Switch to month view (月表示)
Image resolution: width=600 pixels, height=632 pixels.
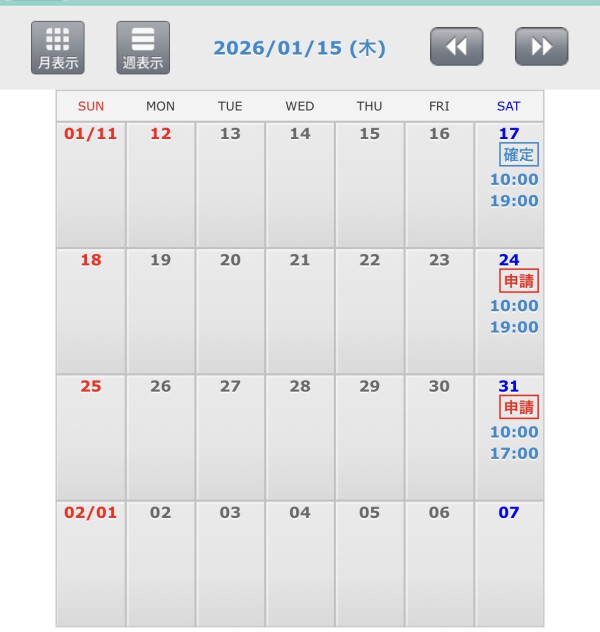[x=58, y=47]
